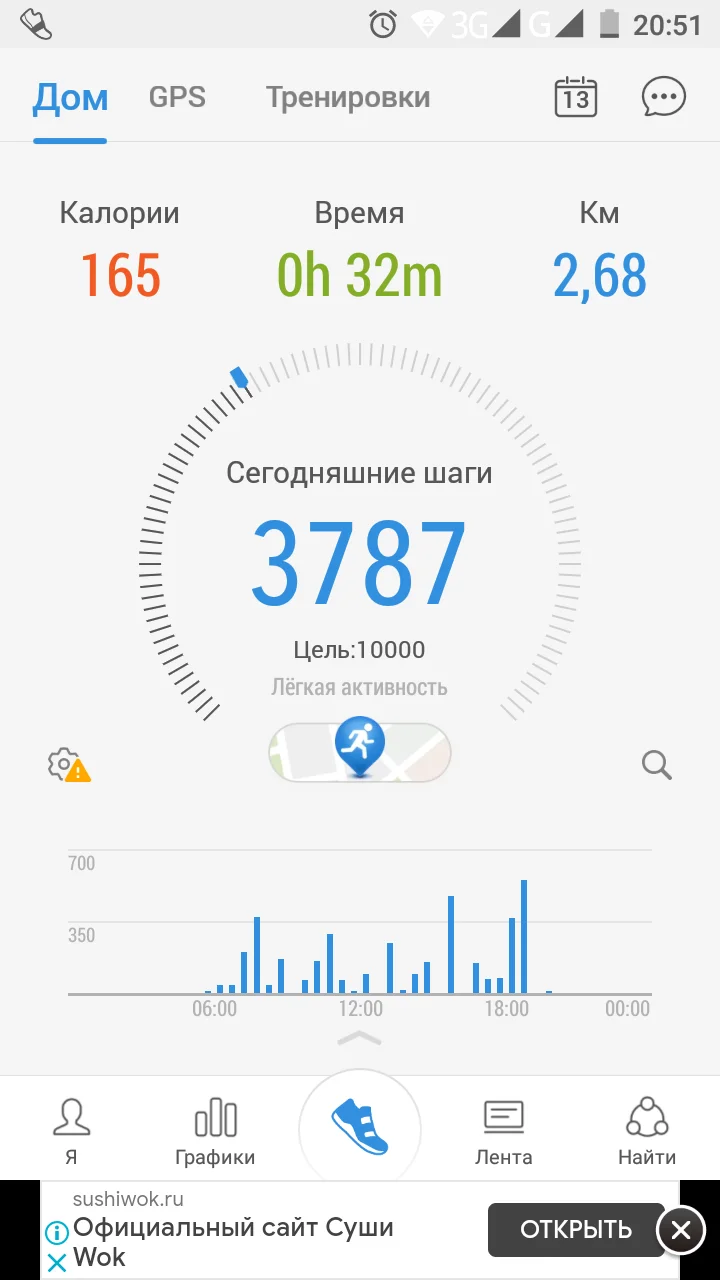
Task: Open the search icon beside the step ring
Action: 657,765
